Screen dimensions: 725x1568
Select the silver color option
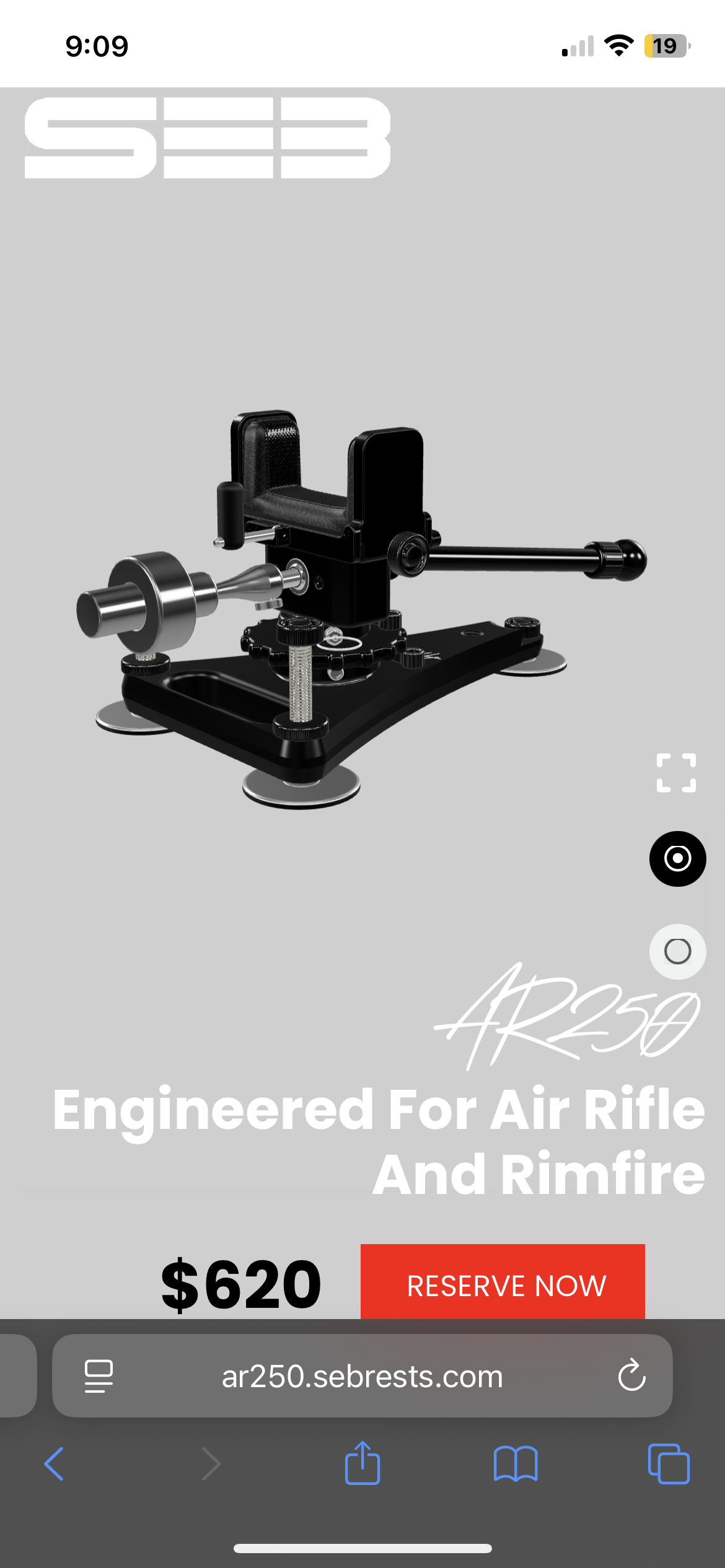[x=677, y=951]
